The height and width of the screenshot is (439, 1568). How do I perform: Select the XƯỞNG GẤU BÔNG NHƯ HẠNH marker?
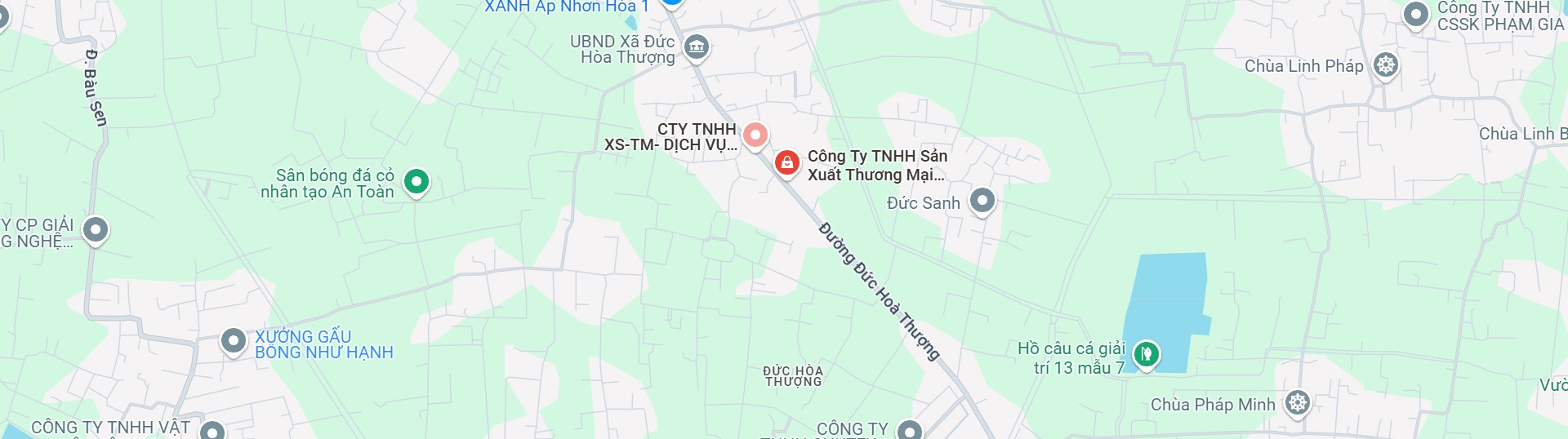(234, 341)
